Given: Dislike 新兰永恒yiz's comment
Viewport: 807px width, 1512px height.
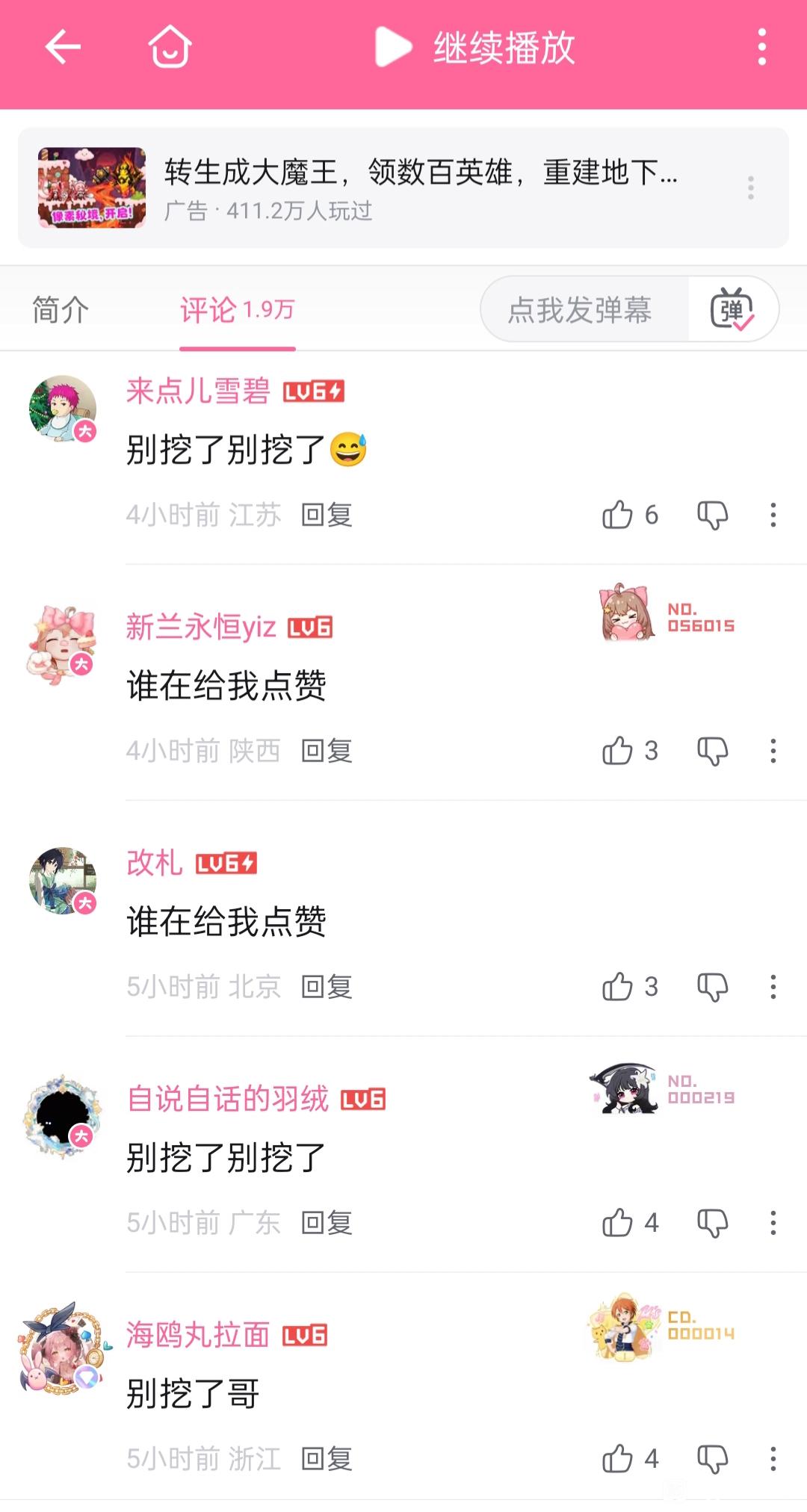Looking at the screenshot, I should (712, 751).
